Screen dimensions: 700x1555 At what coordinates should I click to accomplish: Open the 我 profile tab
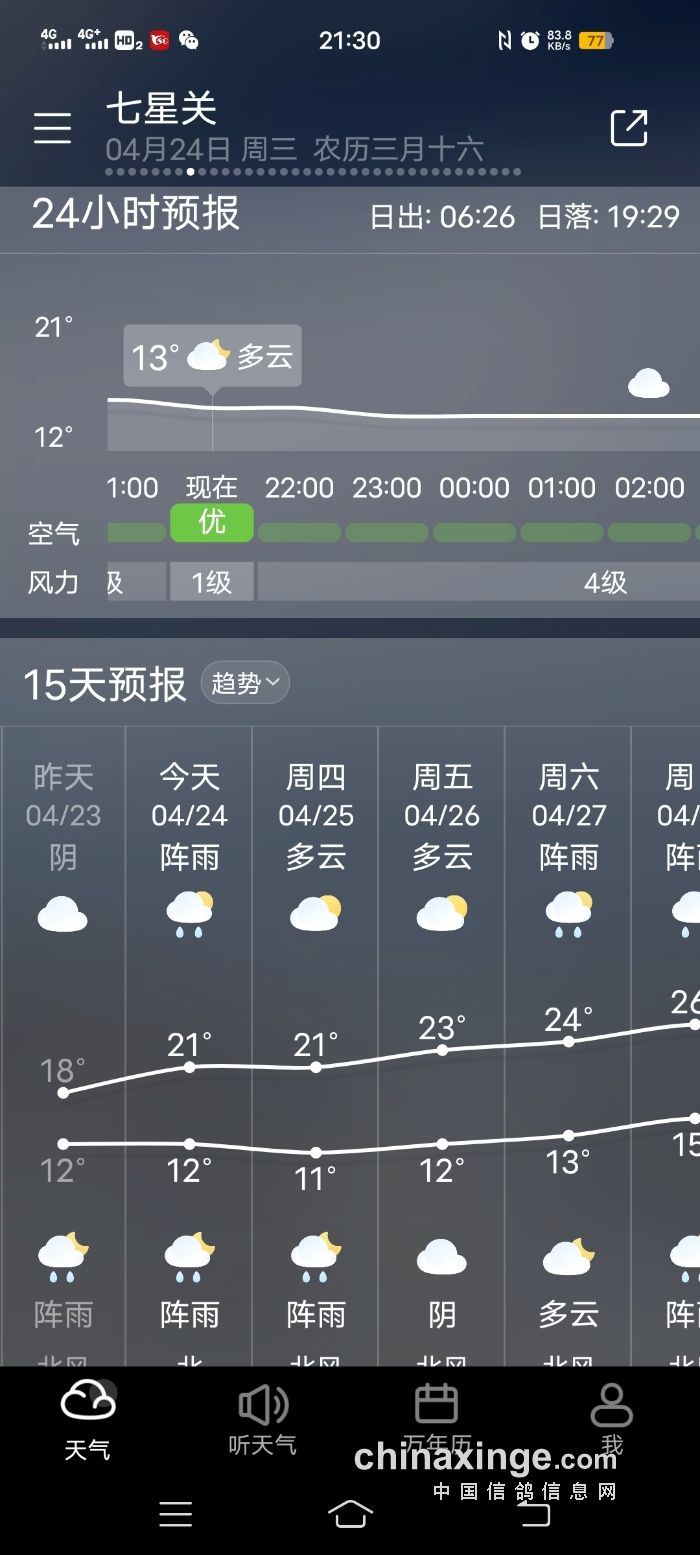click(611, 1419)
